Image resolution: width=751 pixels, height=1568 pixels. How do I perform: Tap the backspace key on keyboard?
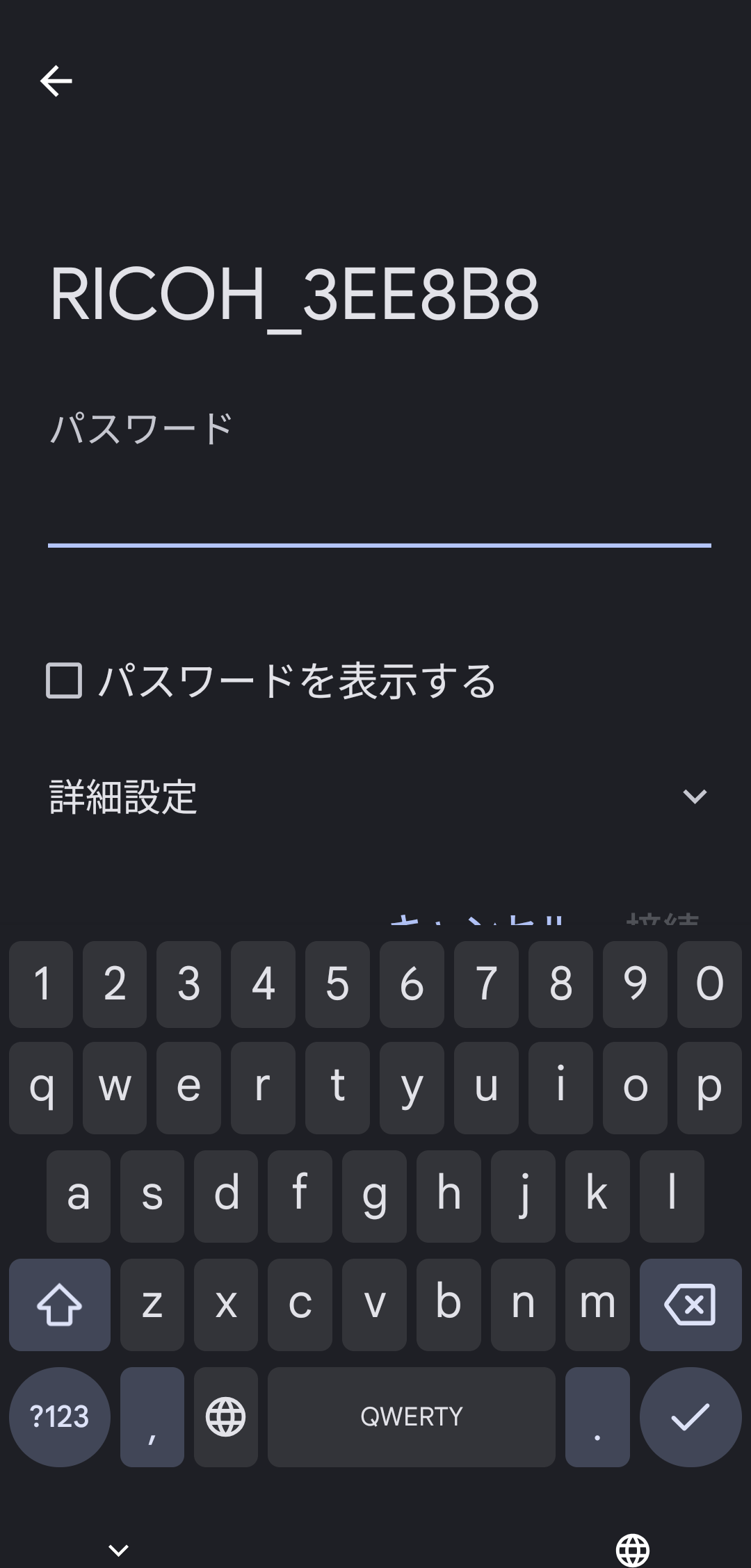pyautogui.click(x=690, y=1304)
